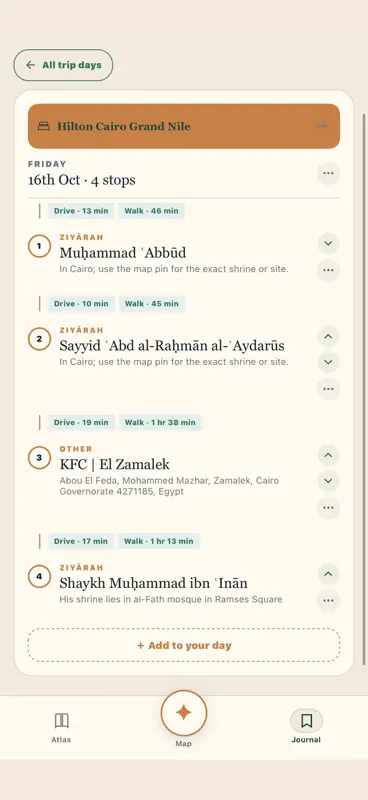
Task: Move KFC | El Zamalek stop down
Action: click(x=328, y=481)
